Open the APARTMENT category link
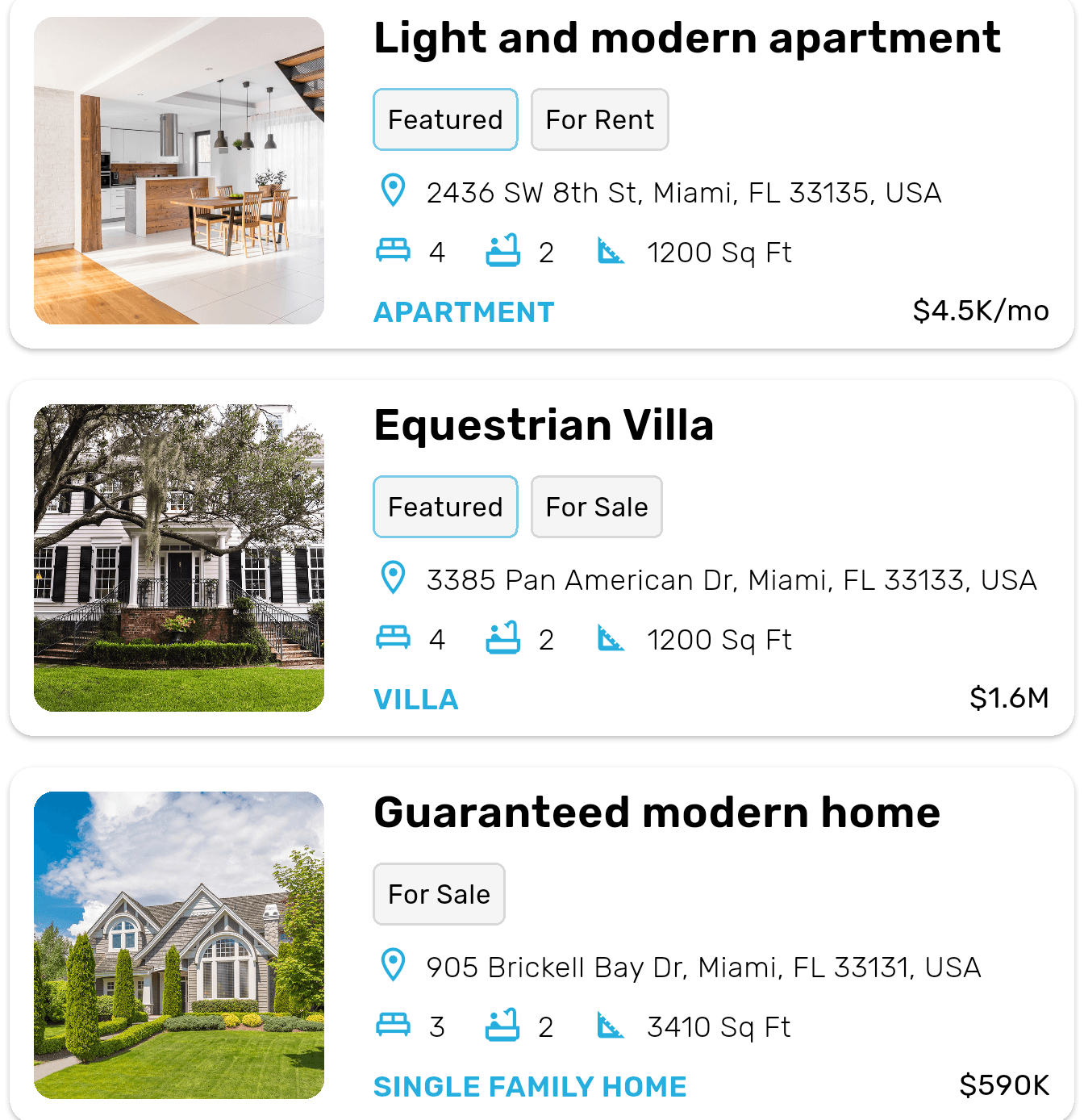Viewport: 1084px width, 1120px height. 464,312
